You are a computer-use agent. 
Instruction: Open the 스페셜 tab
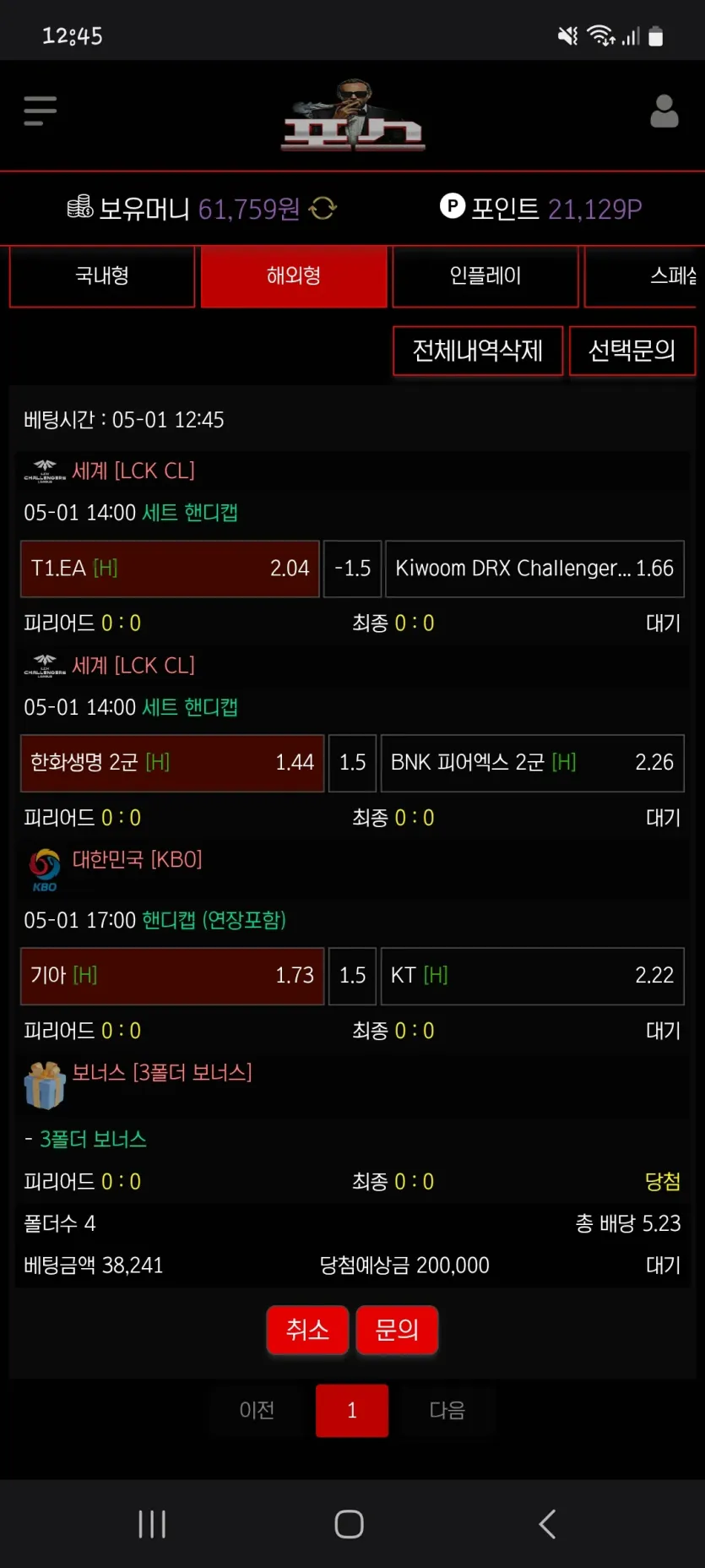(644, 276)
